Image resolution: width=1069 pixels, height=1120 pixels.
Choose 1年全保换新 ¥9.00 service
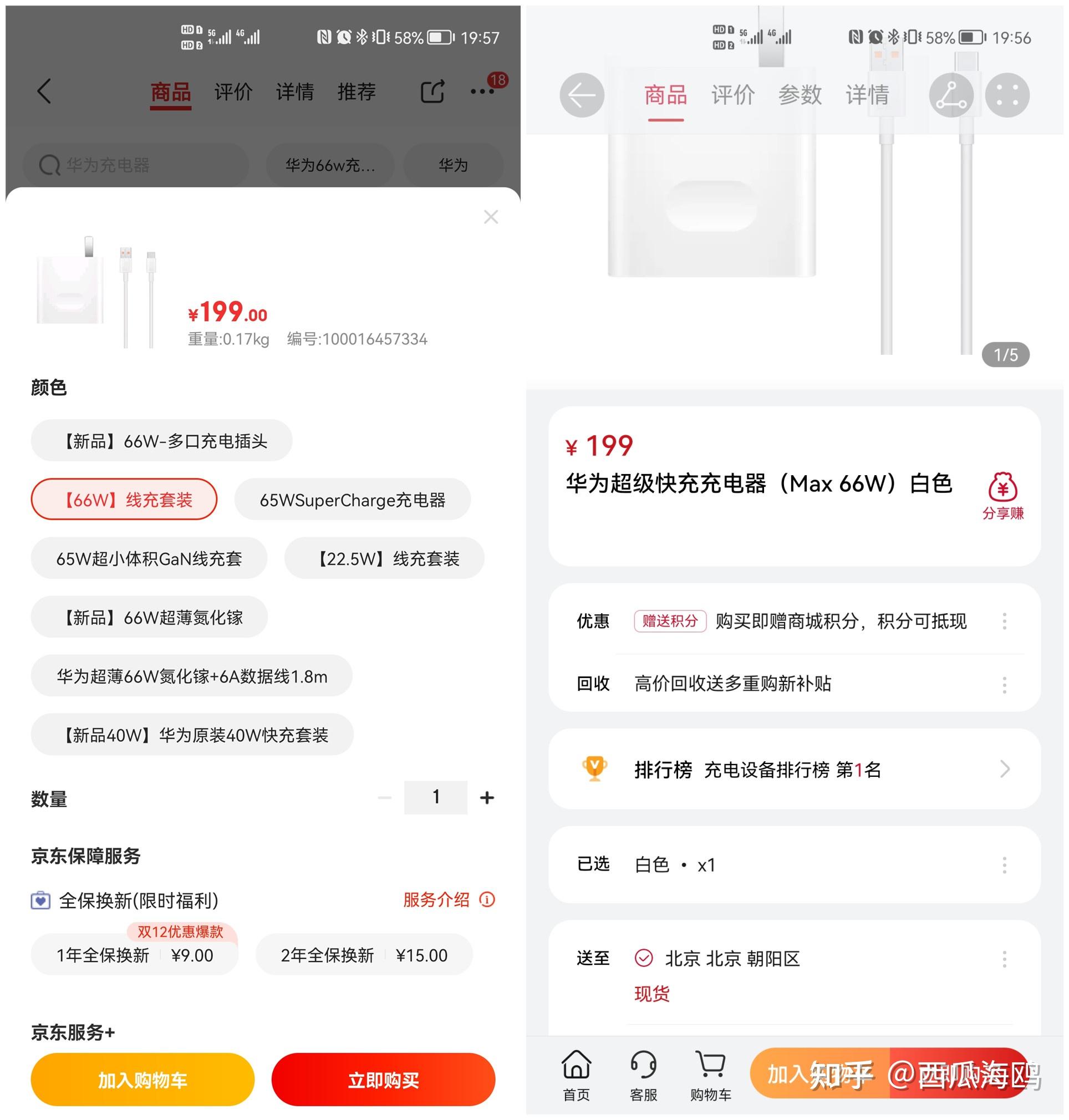click(135, 955)
